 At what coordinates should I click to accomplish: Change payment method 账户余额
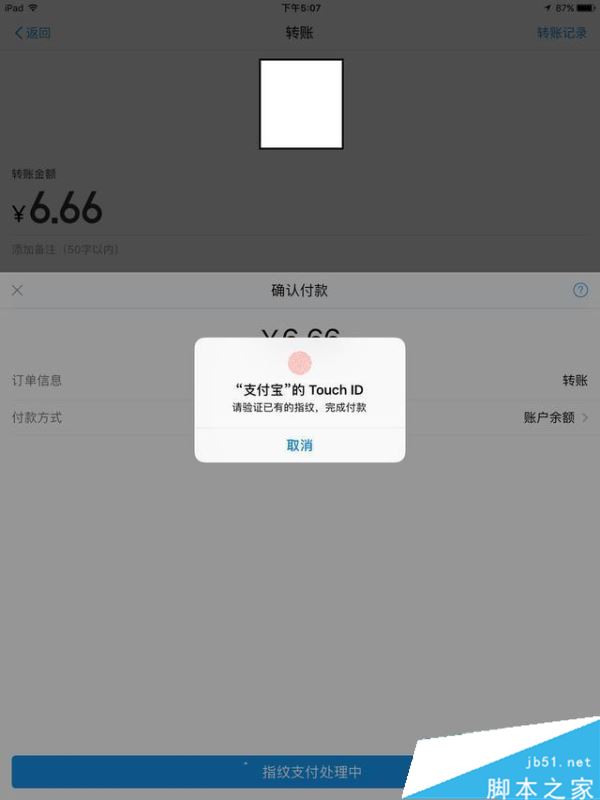555,417
